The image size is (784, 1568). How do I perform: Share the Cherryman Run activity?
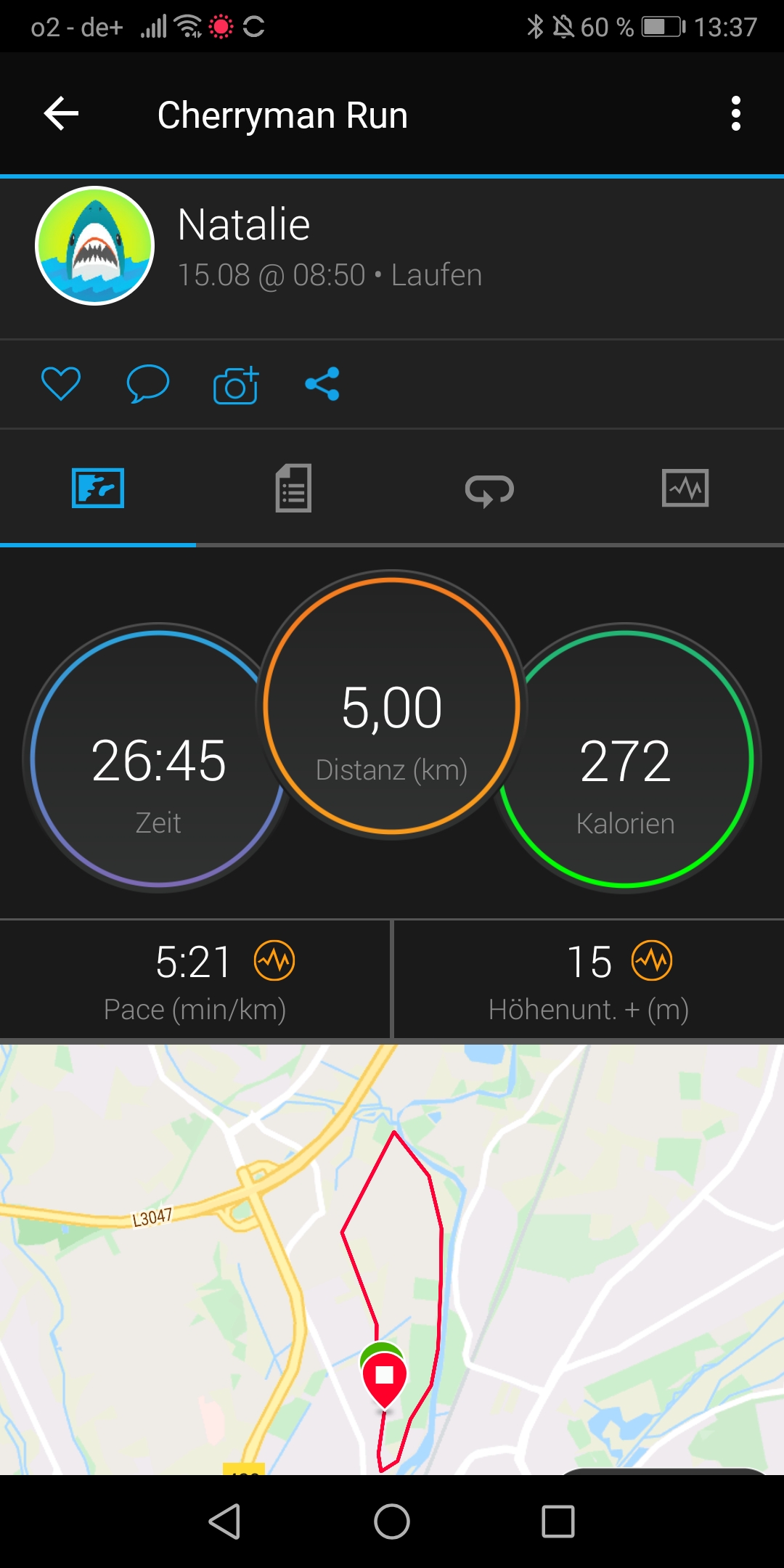pos(322,383)
